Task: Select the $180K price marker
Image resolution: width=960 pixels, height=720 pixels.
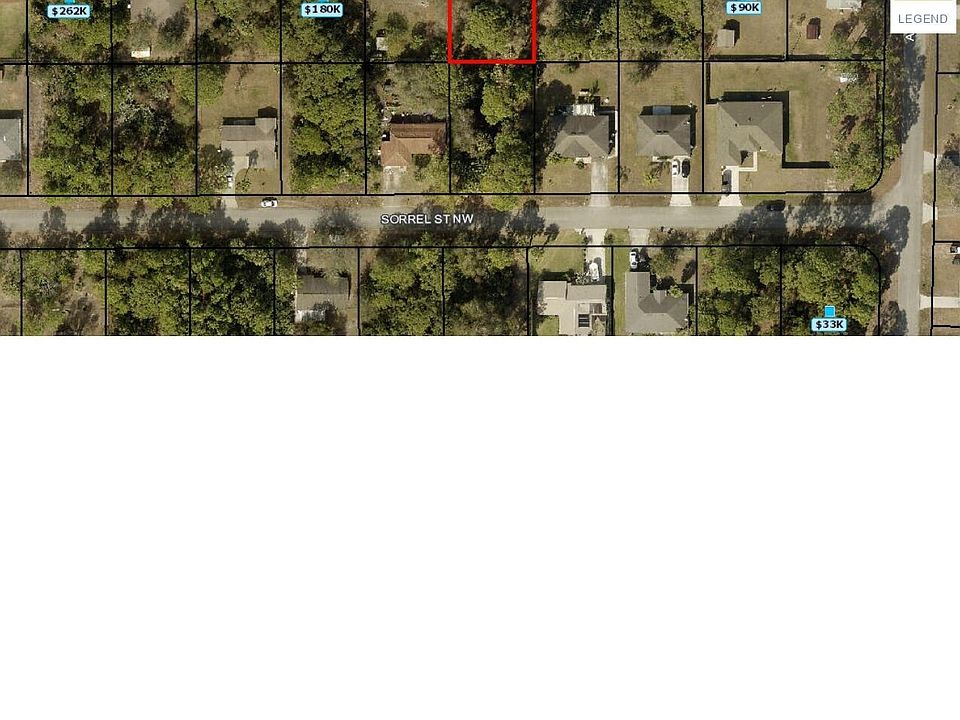Action: click(322, 9)
